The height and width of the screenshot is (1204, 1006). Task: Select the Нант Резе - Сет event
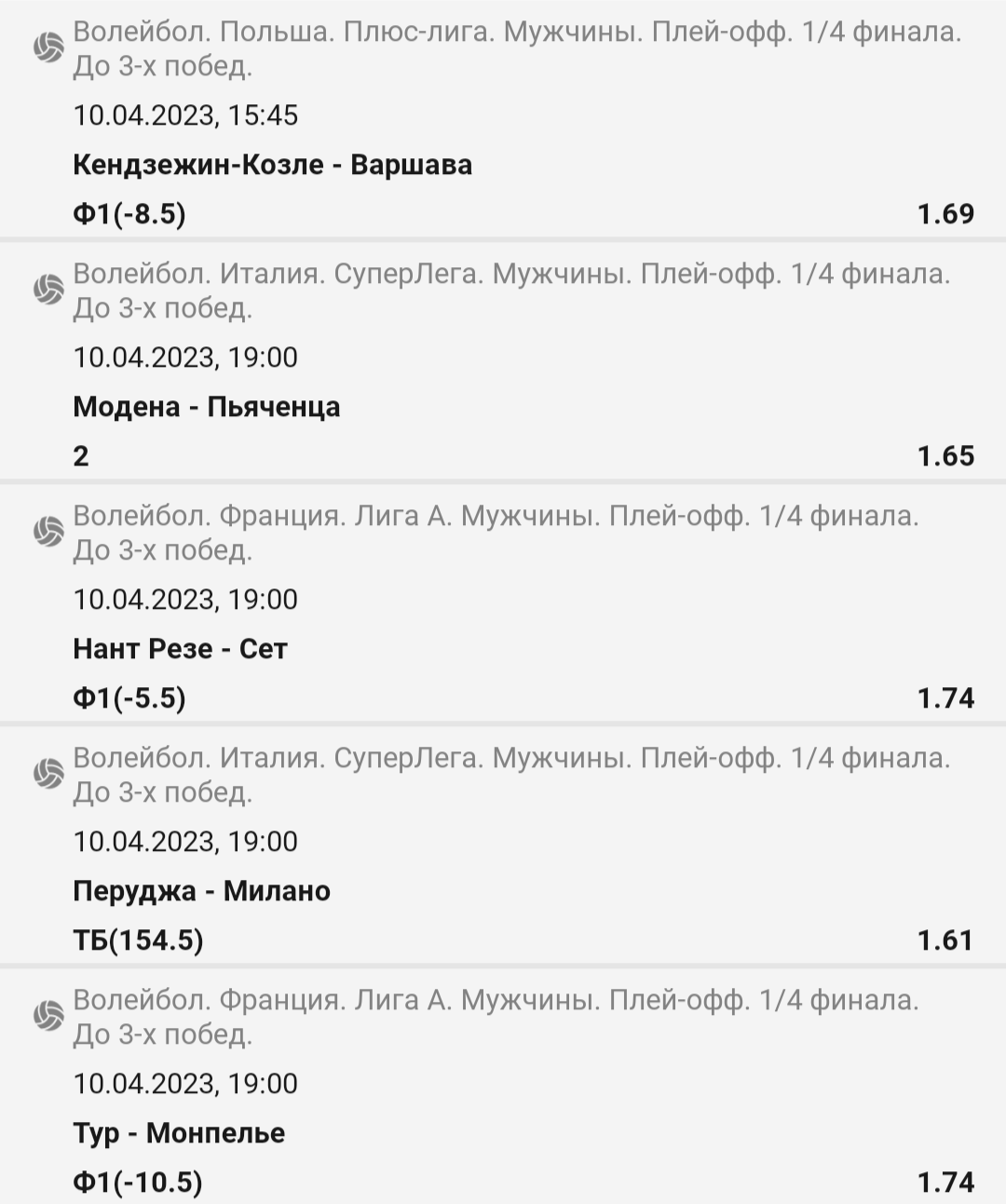coord(180,649)
